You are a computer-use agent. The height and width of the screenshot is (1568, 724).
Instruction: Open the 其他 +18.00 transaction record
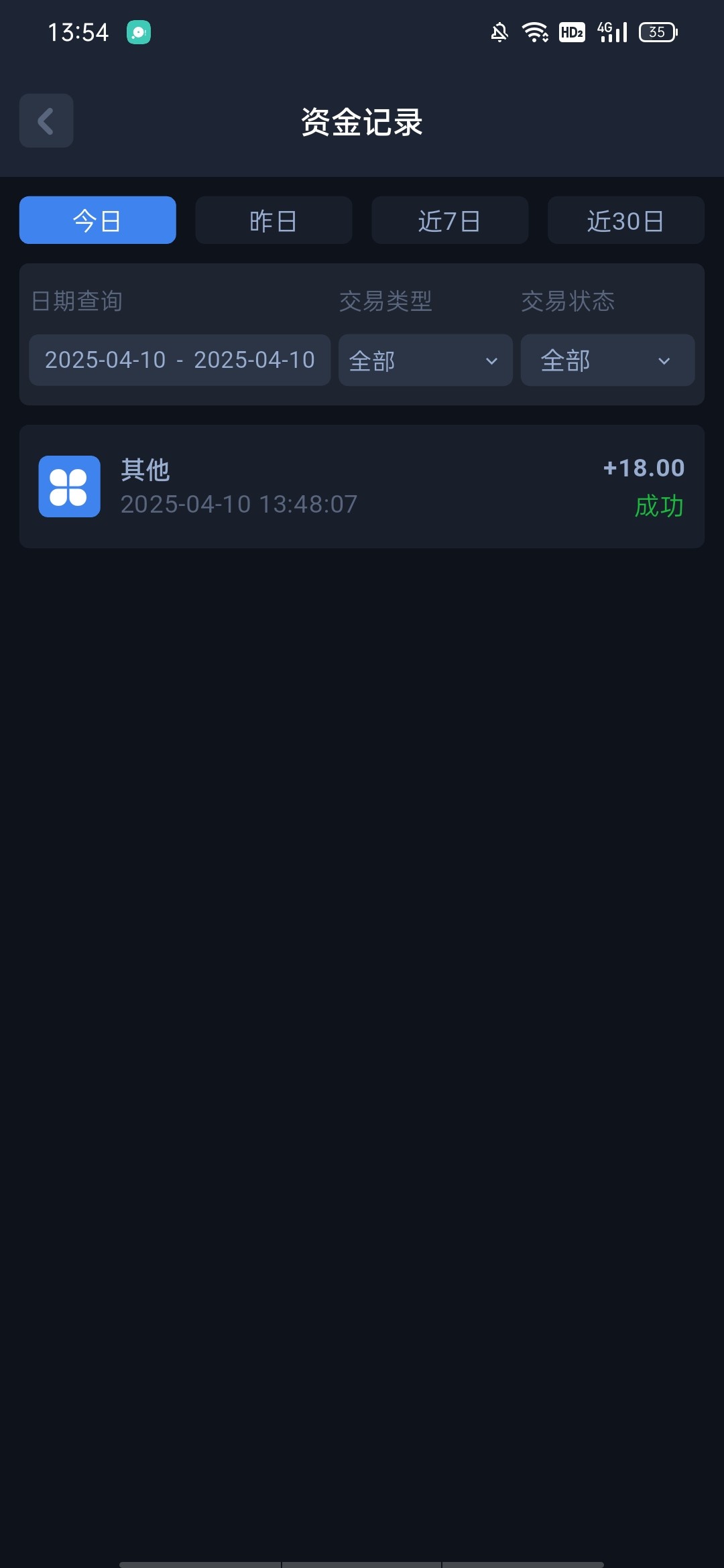pos(362,486)
